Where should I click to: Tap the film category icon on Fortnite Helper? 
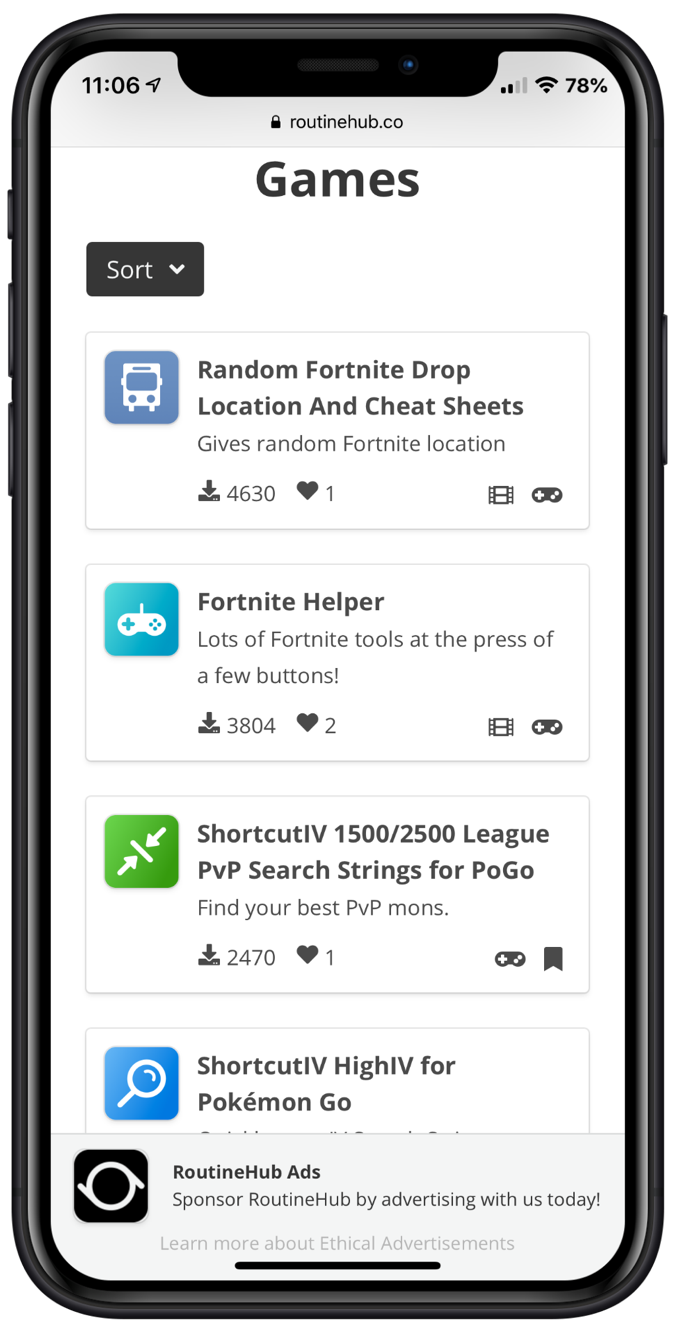click(x=501, y=727)
